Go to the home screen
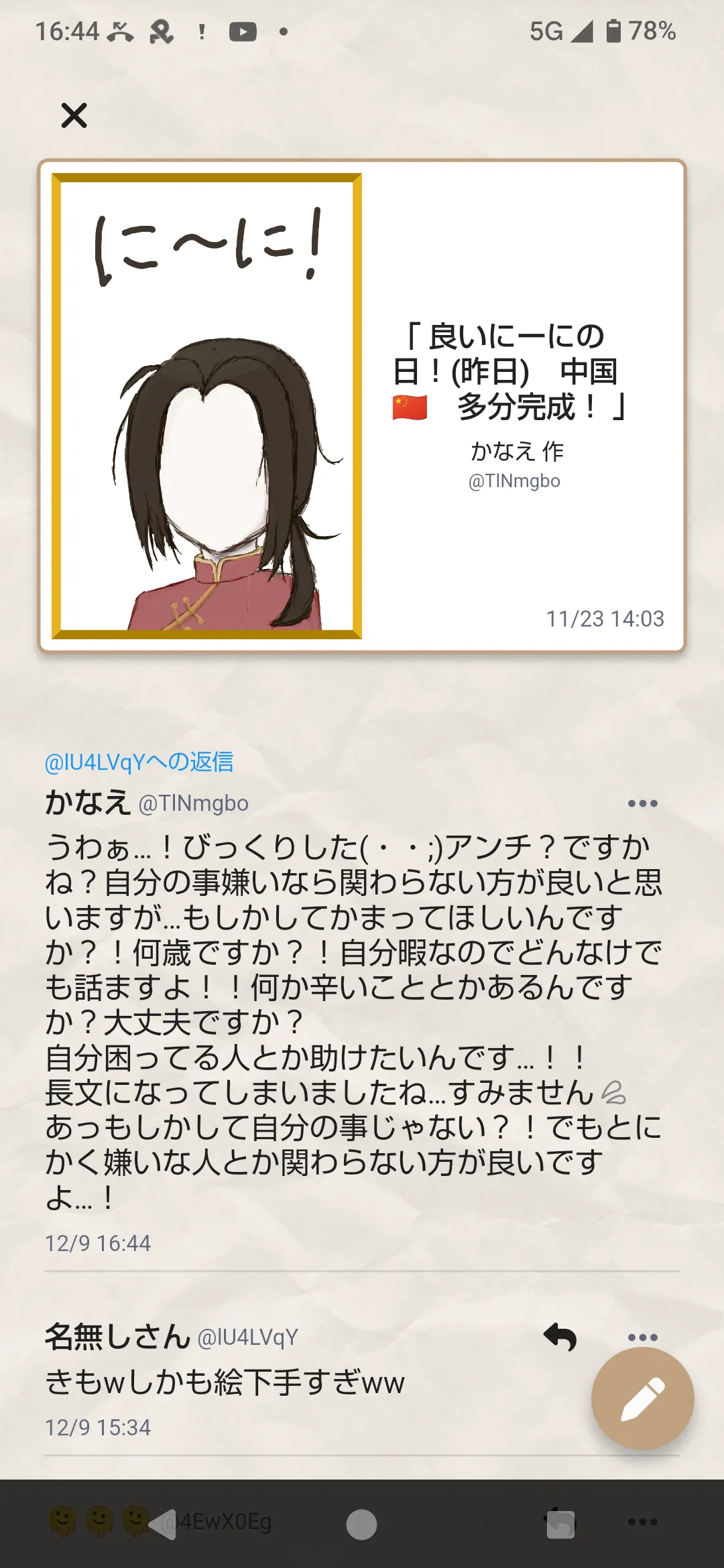The height and width of the screenshot is (1568, 724). [361, 1524]
